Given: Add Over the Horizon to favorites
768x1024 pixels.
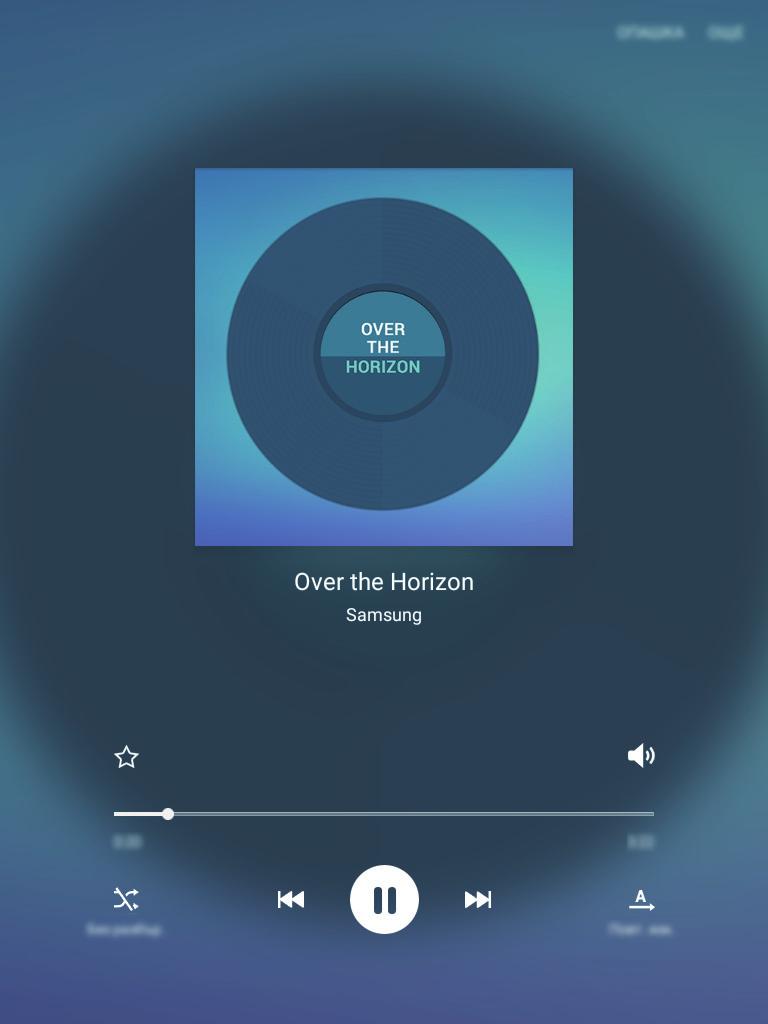Looking at the screenshot, I should point(126,757).
